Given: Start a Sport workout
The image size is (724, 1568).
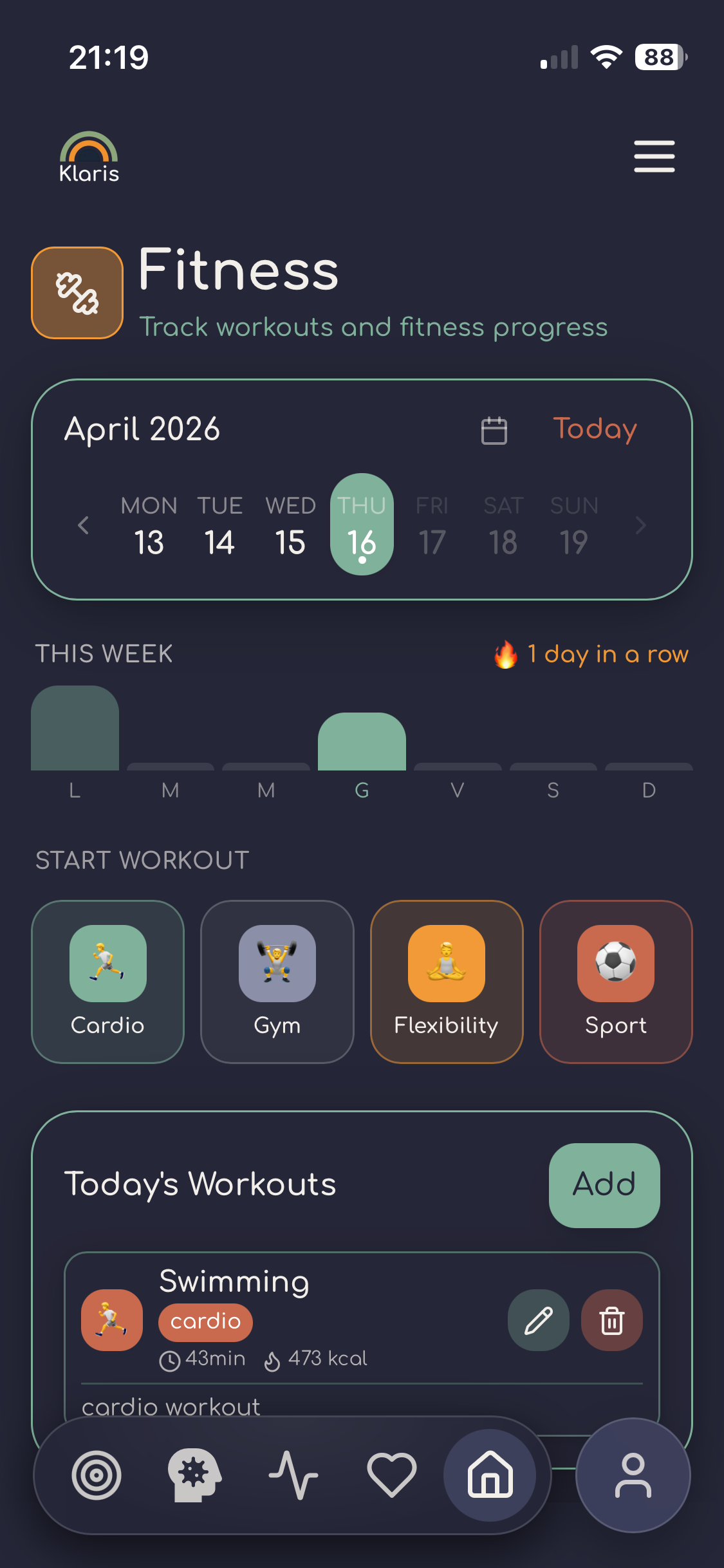Looking at the screenshot, I should click(616, 981).
